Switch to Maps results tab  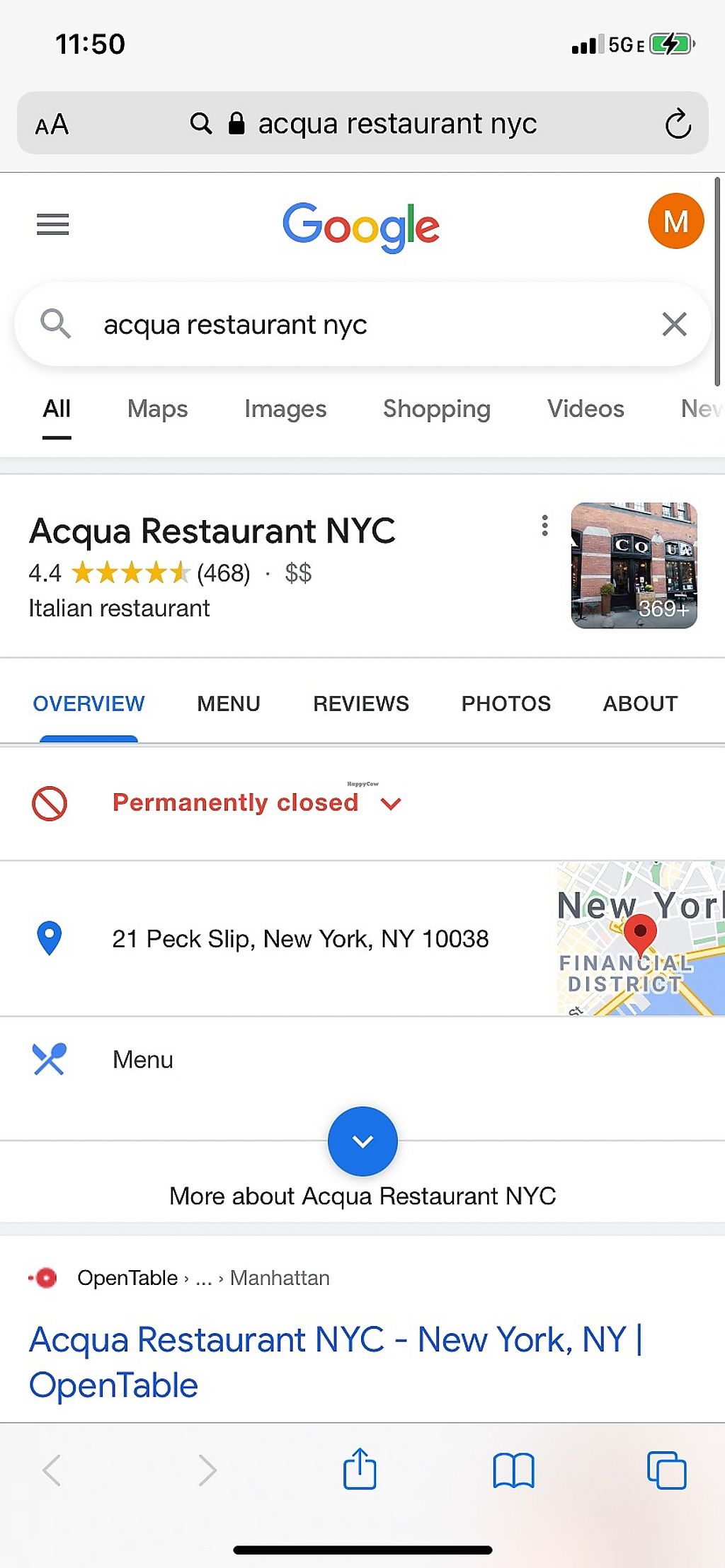pyautogui.click(x=157, y=409)
